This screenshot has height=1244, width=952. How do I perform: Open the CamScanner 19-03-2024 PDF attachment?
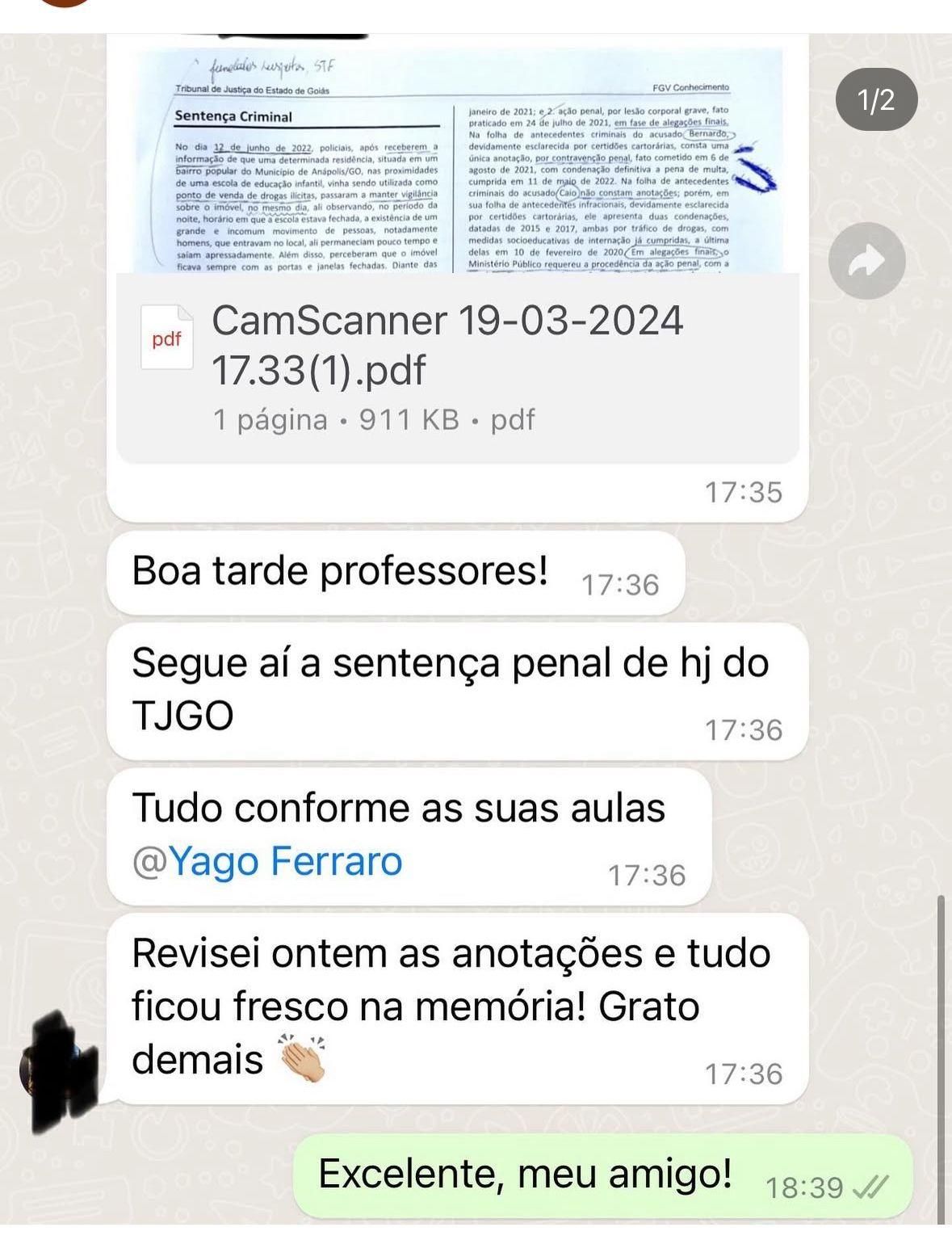(x=448, y=368)
